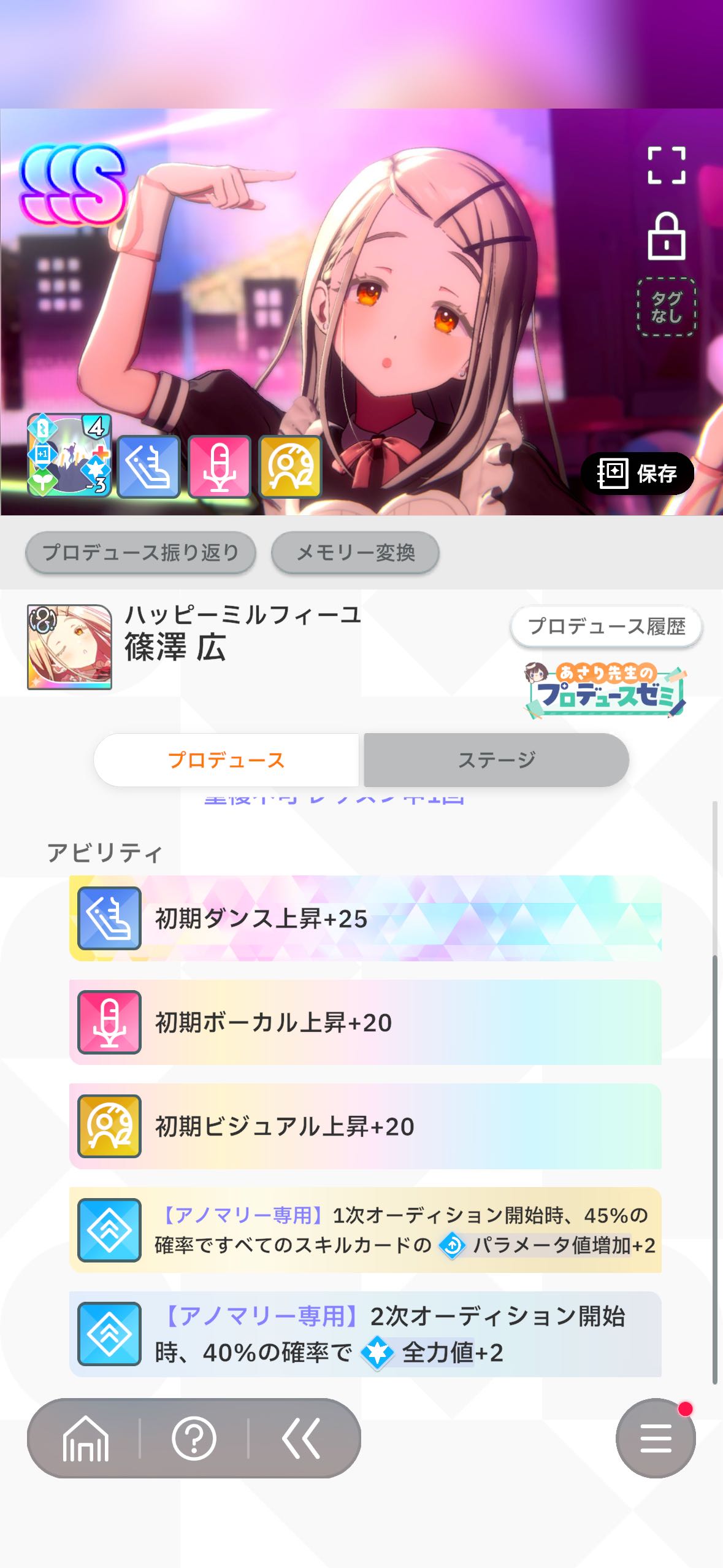Open メモリー変換 conversion

355,553
